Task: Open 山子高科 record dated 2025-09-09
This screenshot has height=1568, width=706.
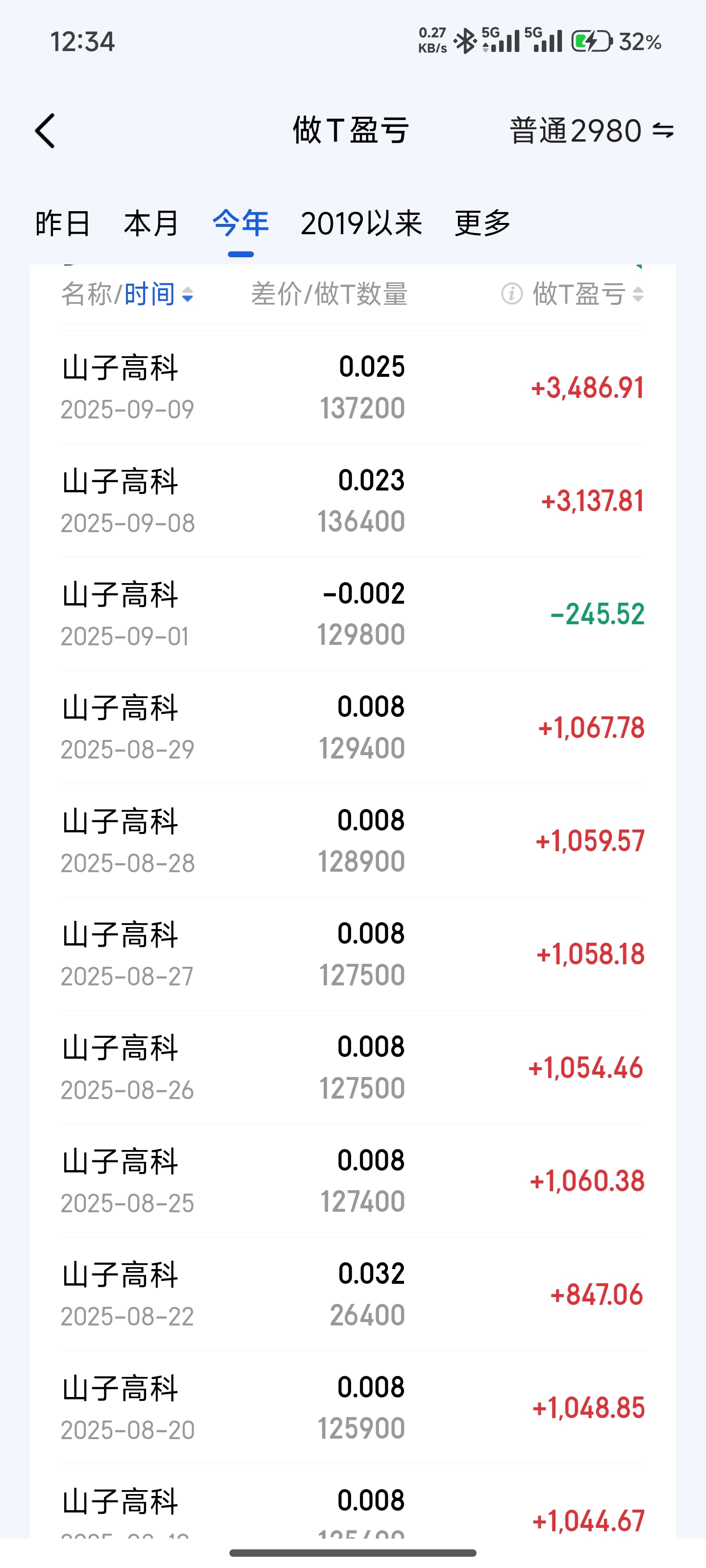Action: point(353,388)
